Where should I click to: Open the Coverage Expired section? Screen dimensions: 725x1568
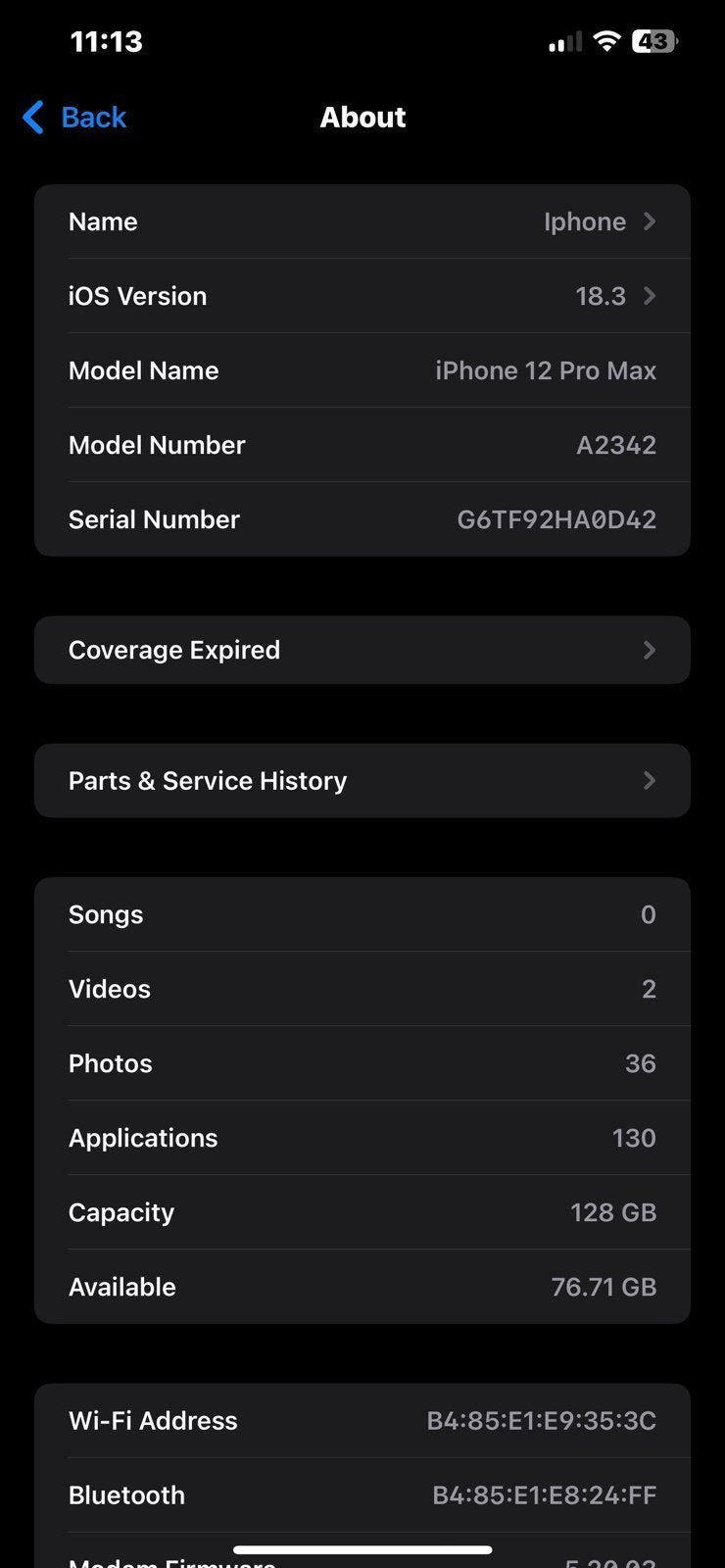(362, 650)
